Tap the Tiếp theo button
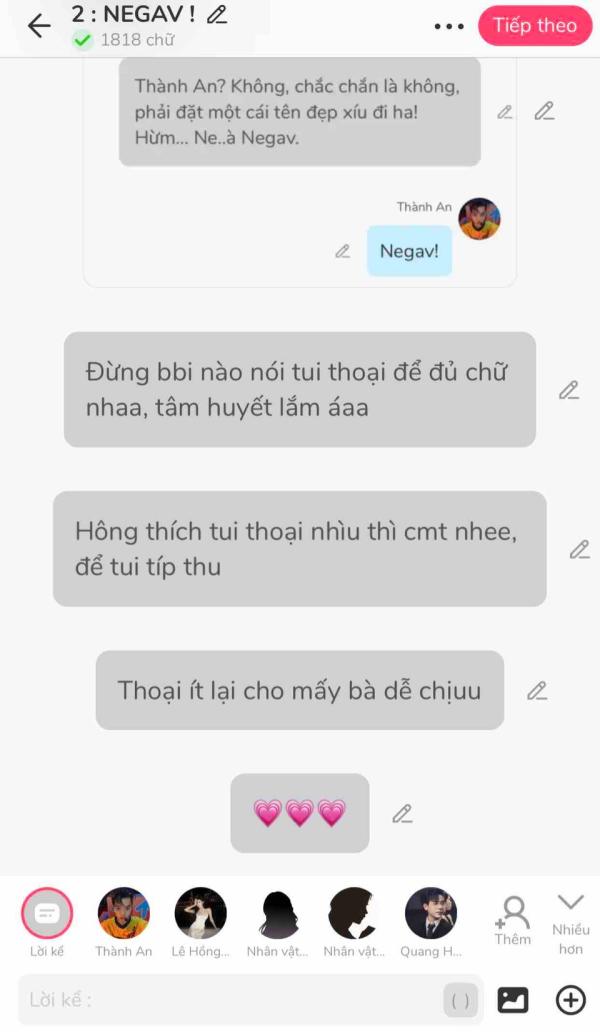600x1032 pixels. coord(534,26)
